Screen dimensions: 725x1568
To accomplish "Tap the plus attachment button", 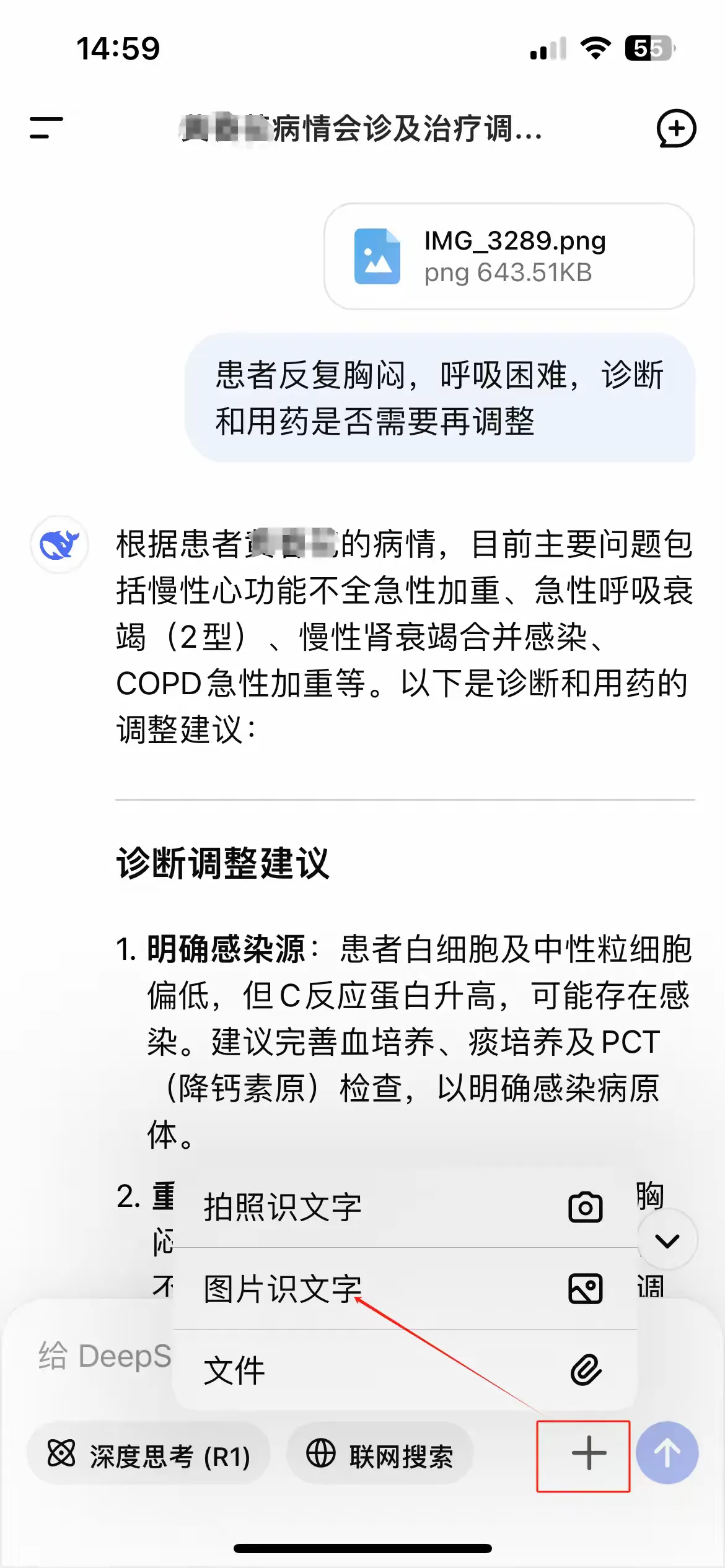I will coord(588,1453).
